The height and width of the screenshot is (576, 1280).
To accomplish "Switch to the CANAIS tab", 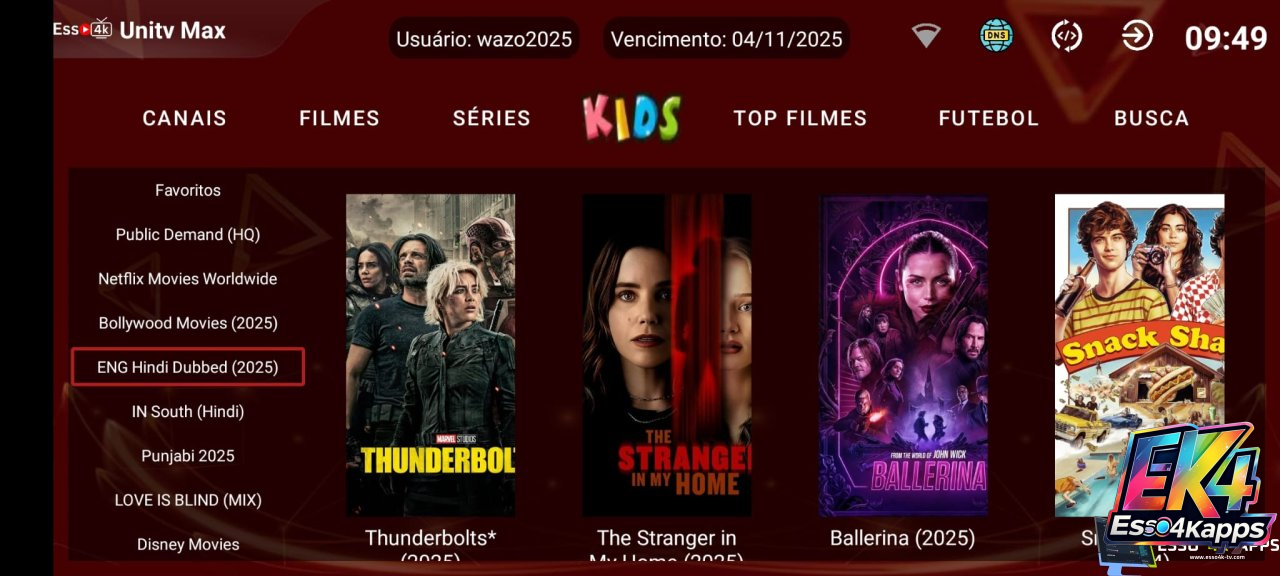I will tap(184, 118).
